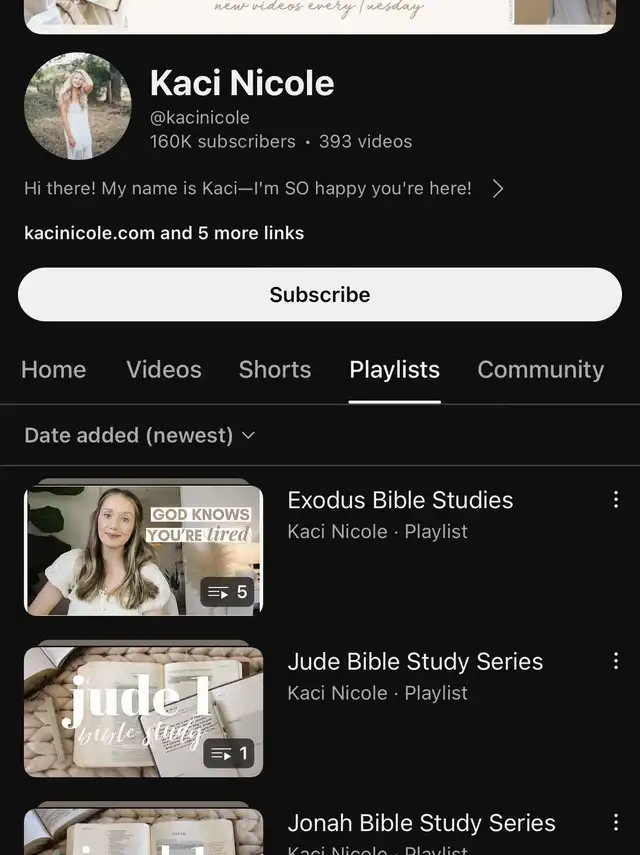The image size is (640, 855).
Task: Select the Community tab
Action: click(540, 370)
